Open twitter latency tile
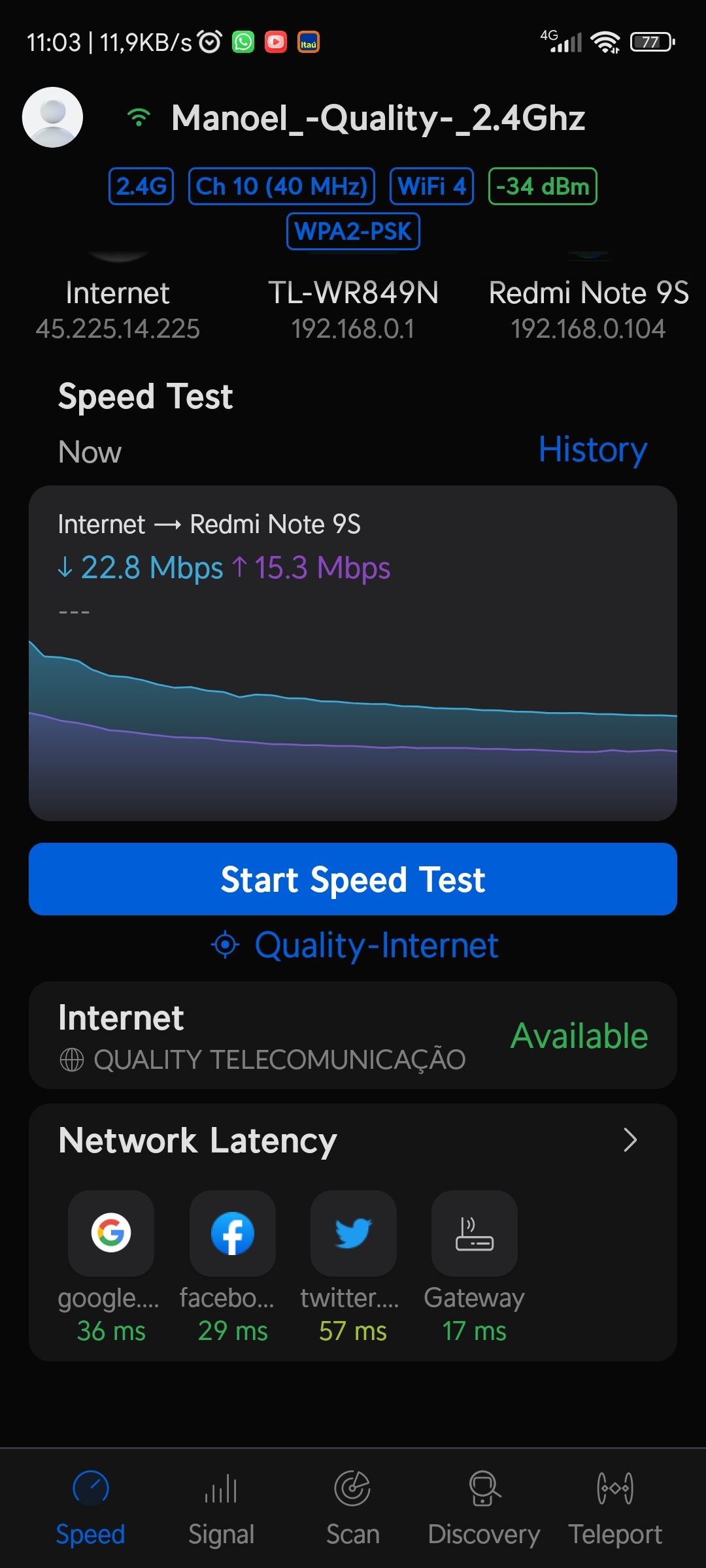706x1568 pixels. pyautogui.click(x=353, y=1233)
